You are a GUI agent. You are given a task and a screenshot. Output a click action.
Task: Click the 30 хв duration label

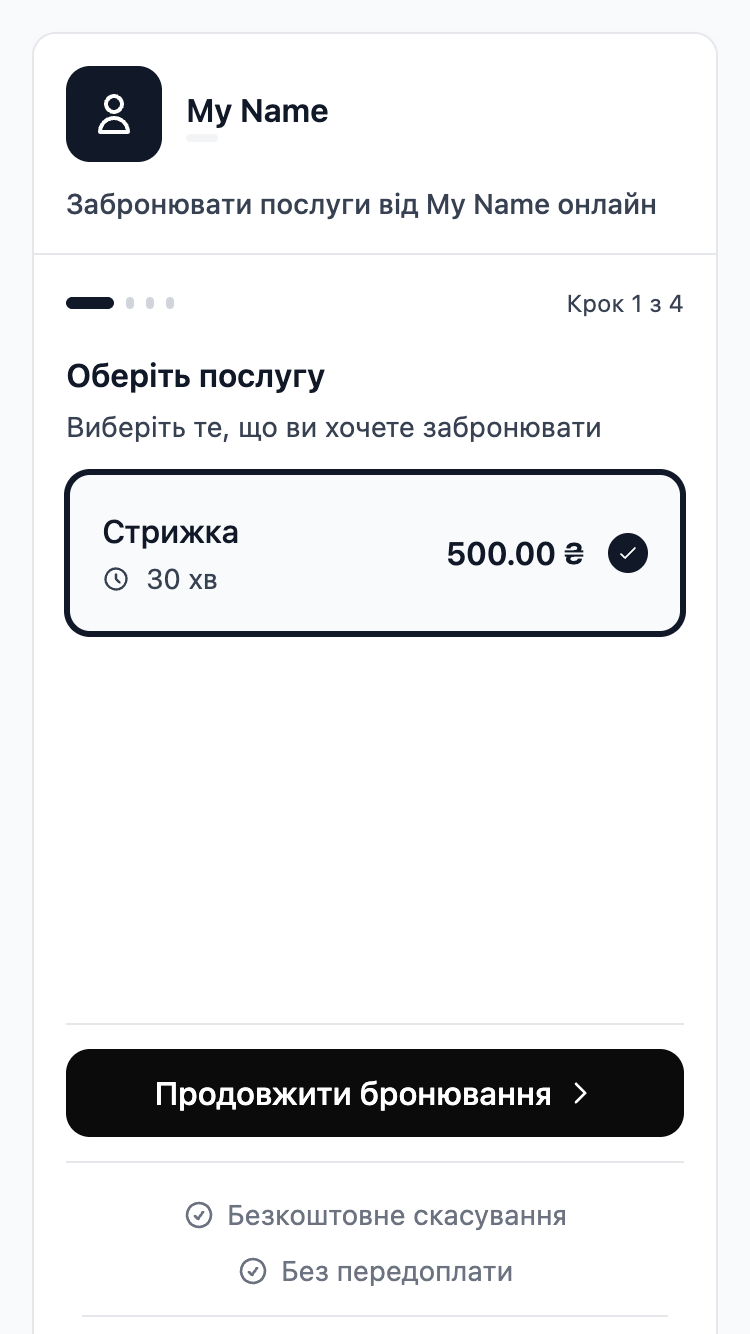point(182,580)
